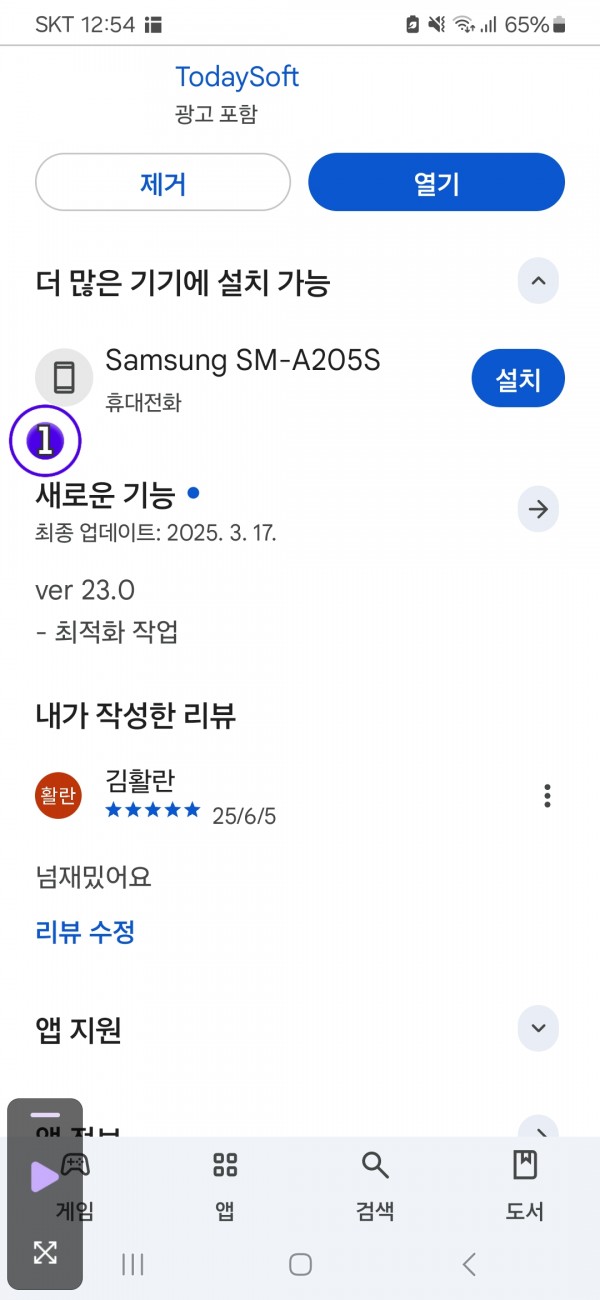Go to the 검색 tab
The image size is (600, 1300).
pos(375,1186)
